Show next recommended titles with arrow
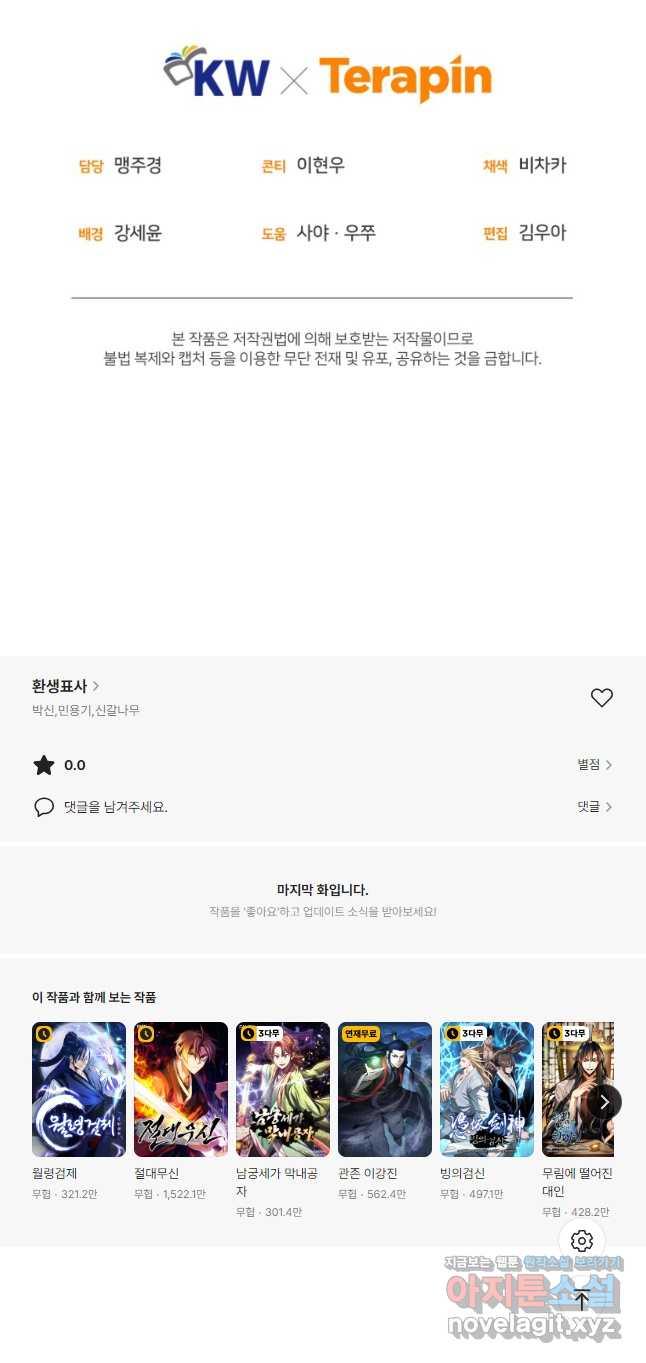646x1363 pixels. [604, 1102]
